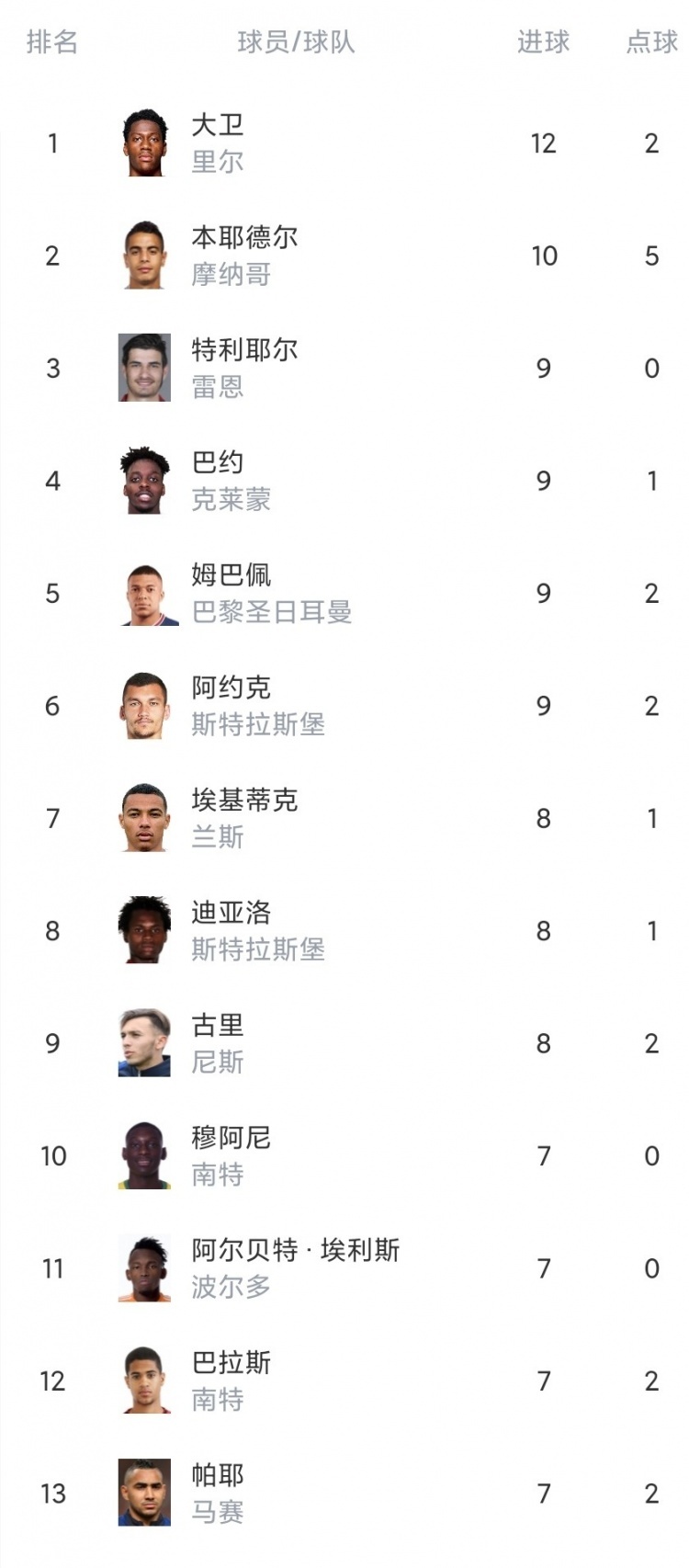Open 巴拉斯 from 南特
Viewport: 689px width, 1568px height.
coord(344,1381)
